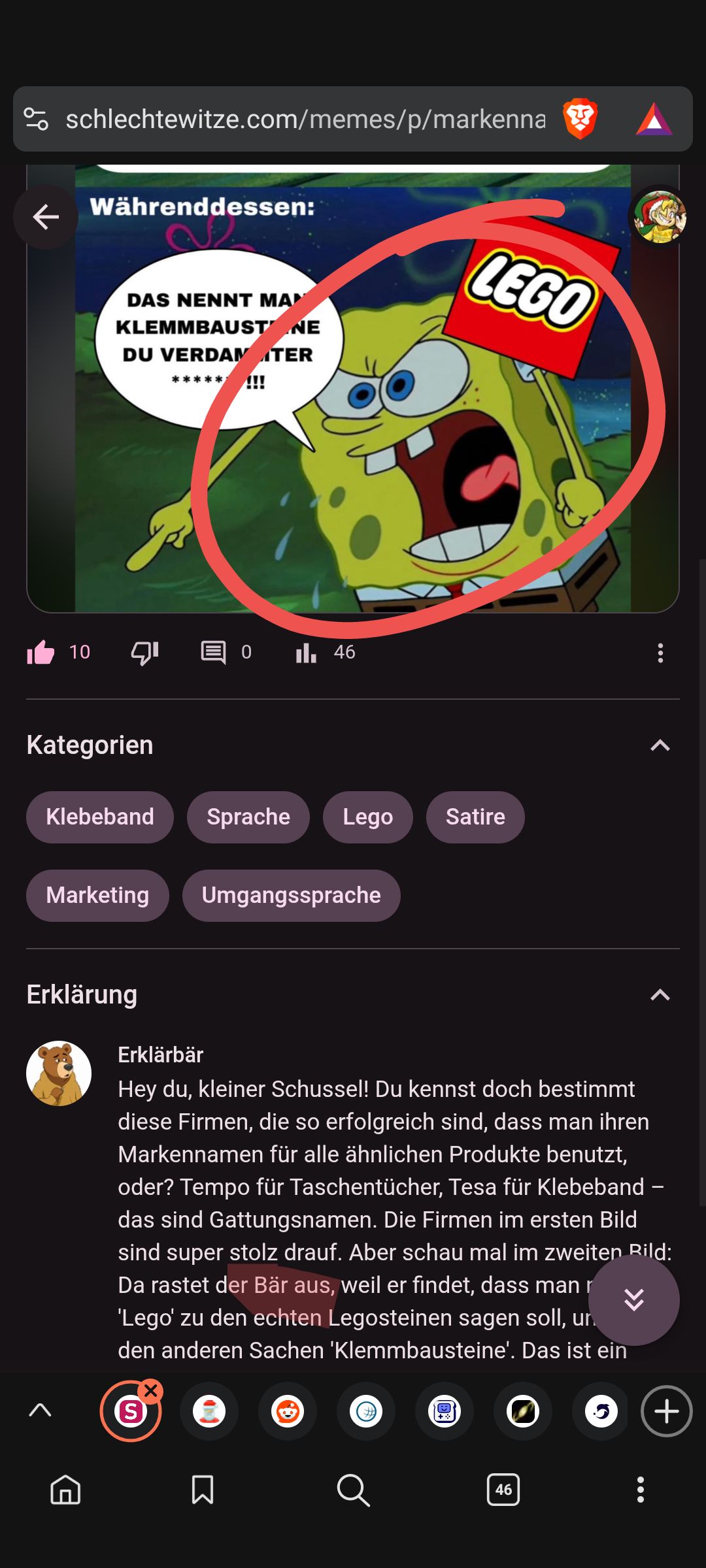Open the tab switcher showing 46

tap(503, 1490)
